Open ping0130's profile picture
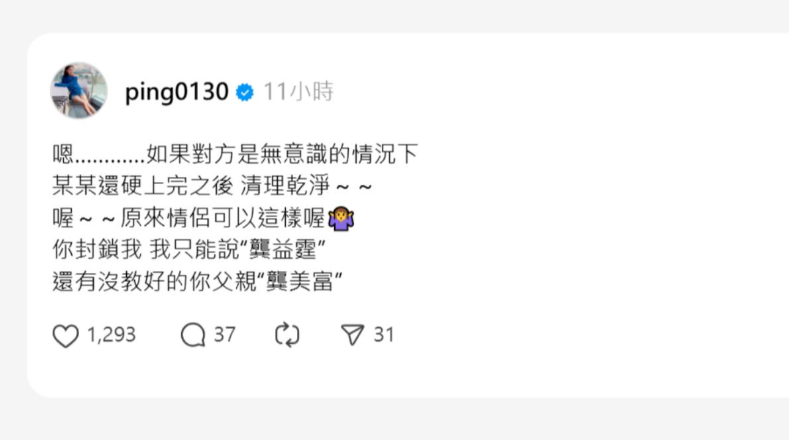 (x=79, y=91)
